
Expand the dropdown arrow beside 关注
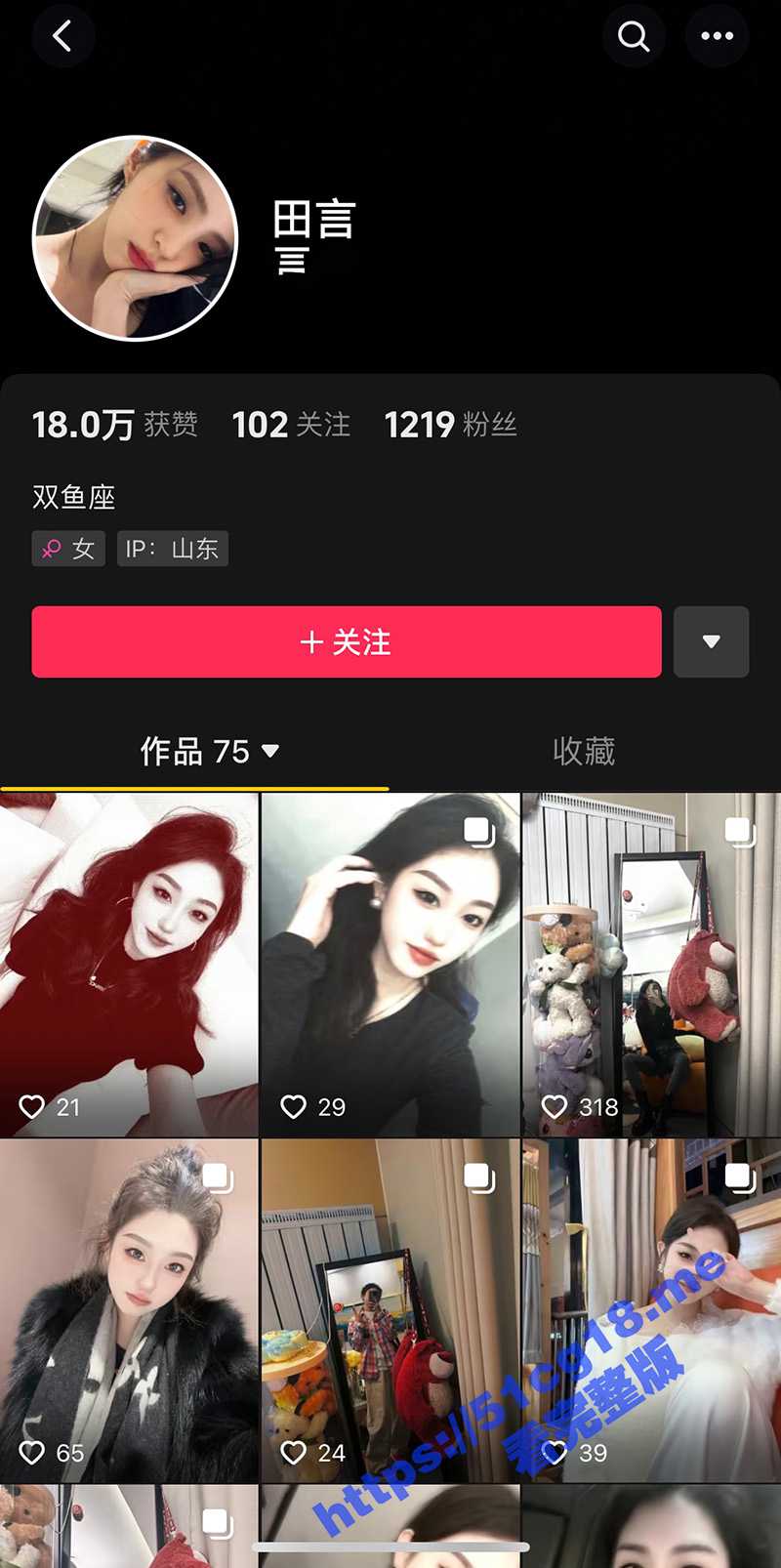click(711, 641)
